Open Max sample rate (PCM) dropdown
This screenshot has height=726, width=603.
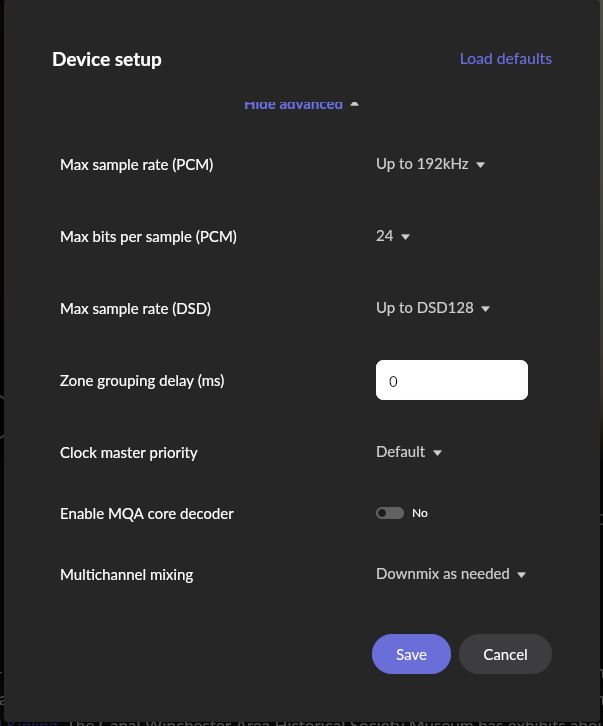click(x=430, y=164)
